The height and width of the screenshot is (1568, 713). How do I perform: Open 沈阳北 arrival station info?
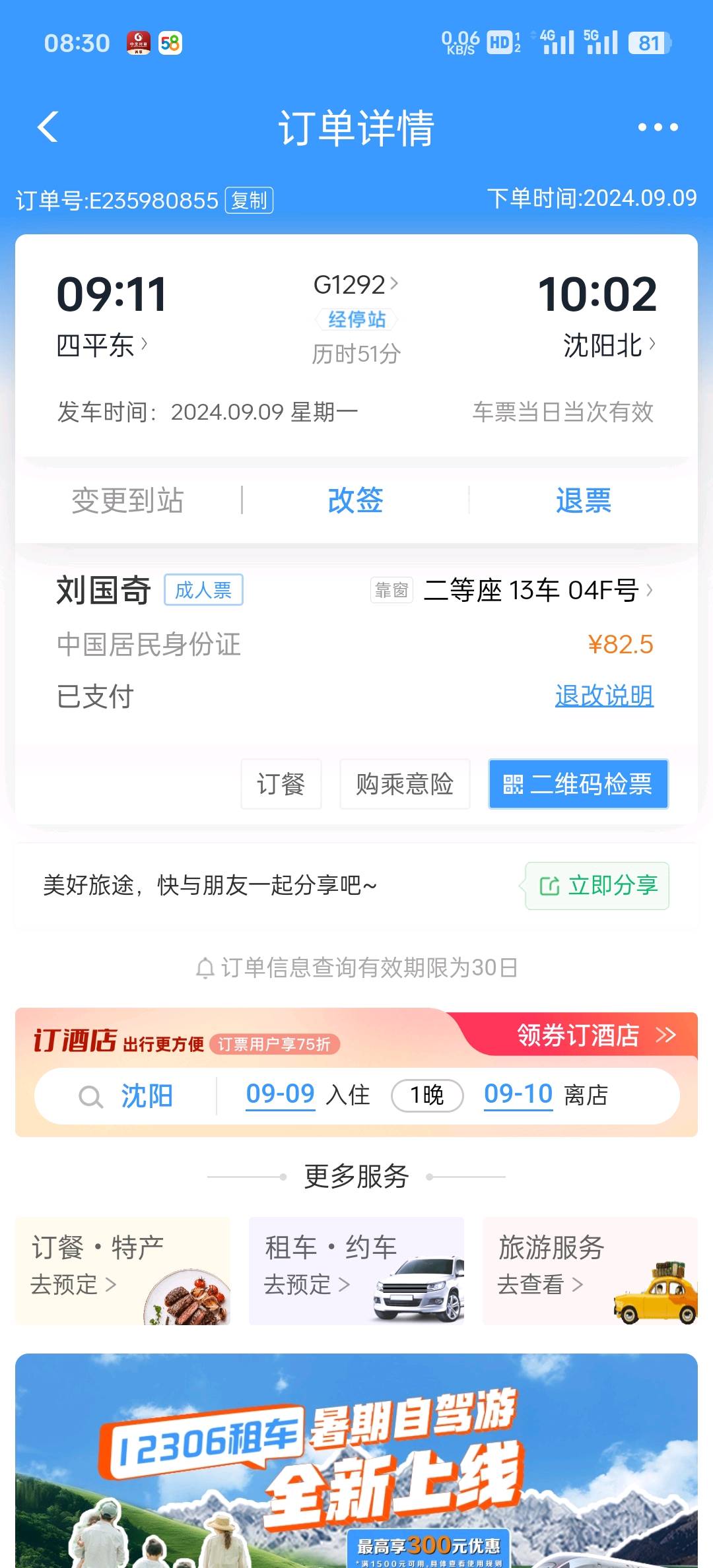(609, 345)
